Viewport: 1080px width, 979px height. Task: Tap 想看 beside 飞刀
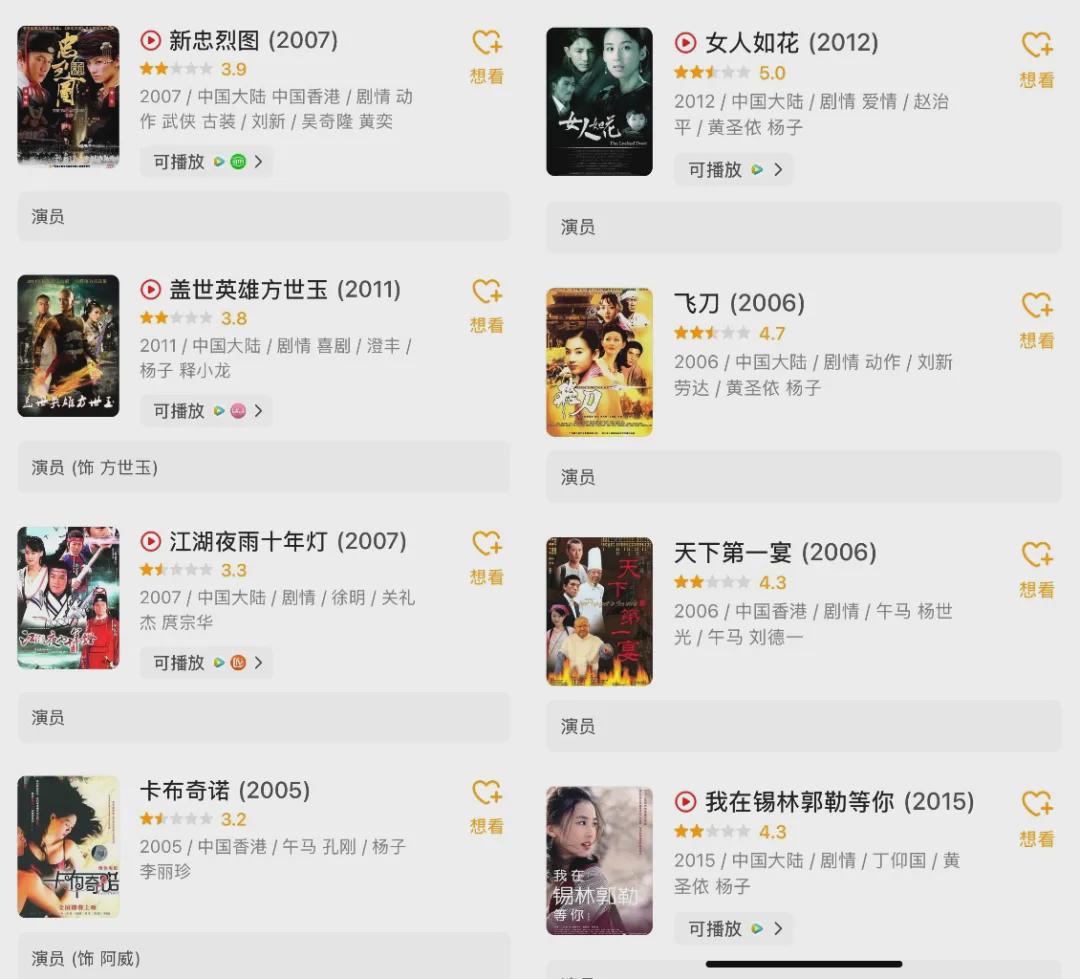tap(1037, 320)
